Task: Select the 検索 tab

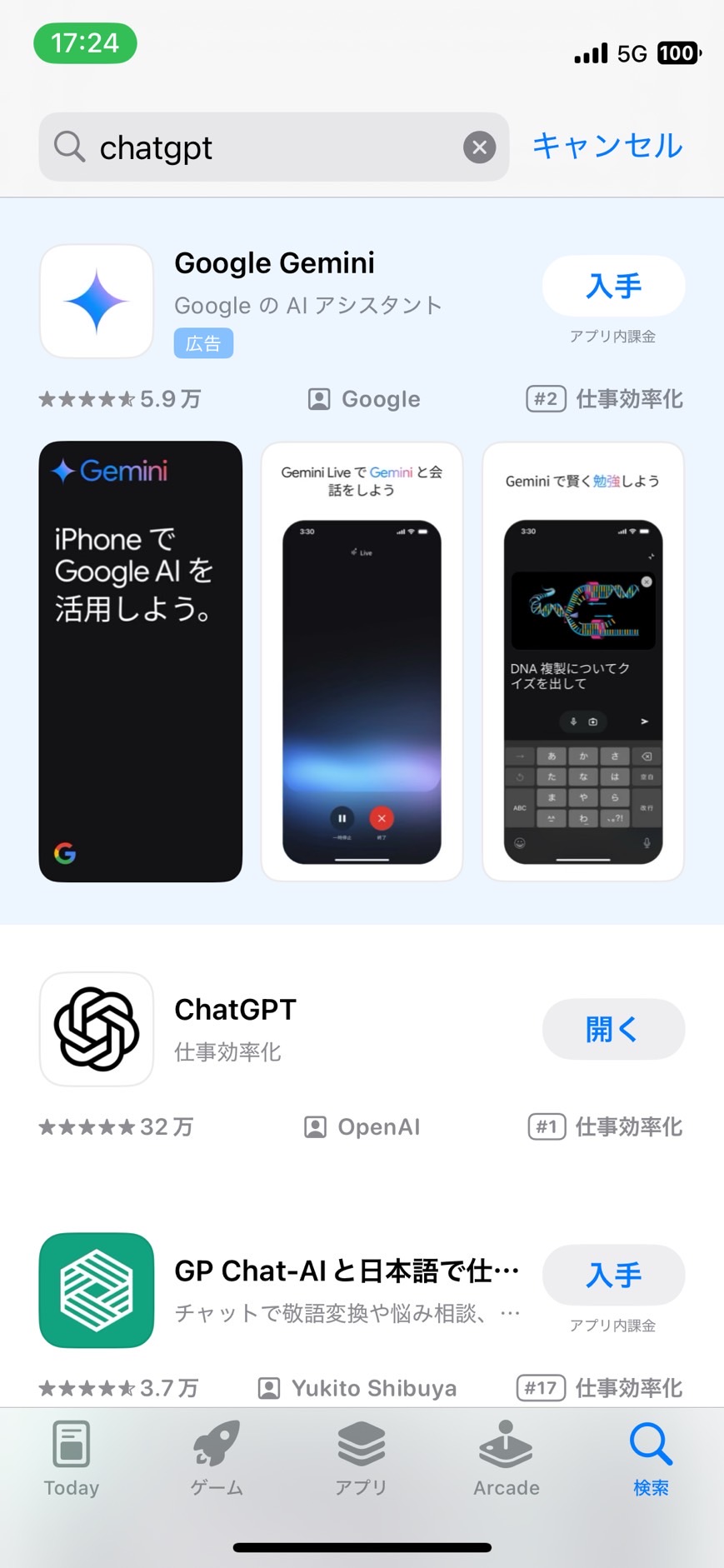Action: [651, 1459]
